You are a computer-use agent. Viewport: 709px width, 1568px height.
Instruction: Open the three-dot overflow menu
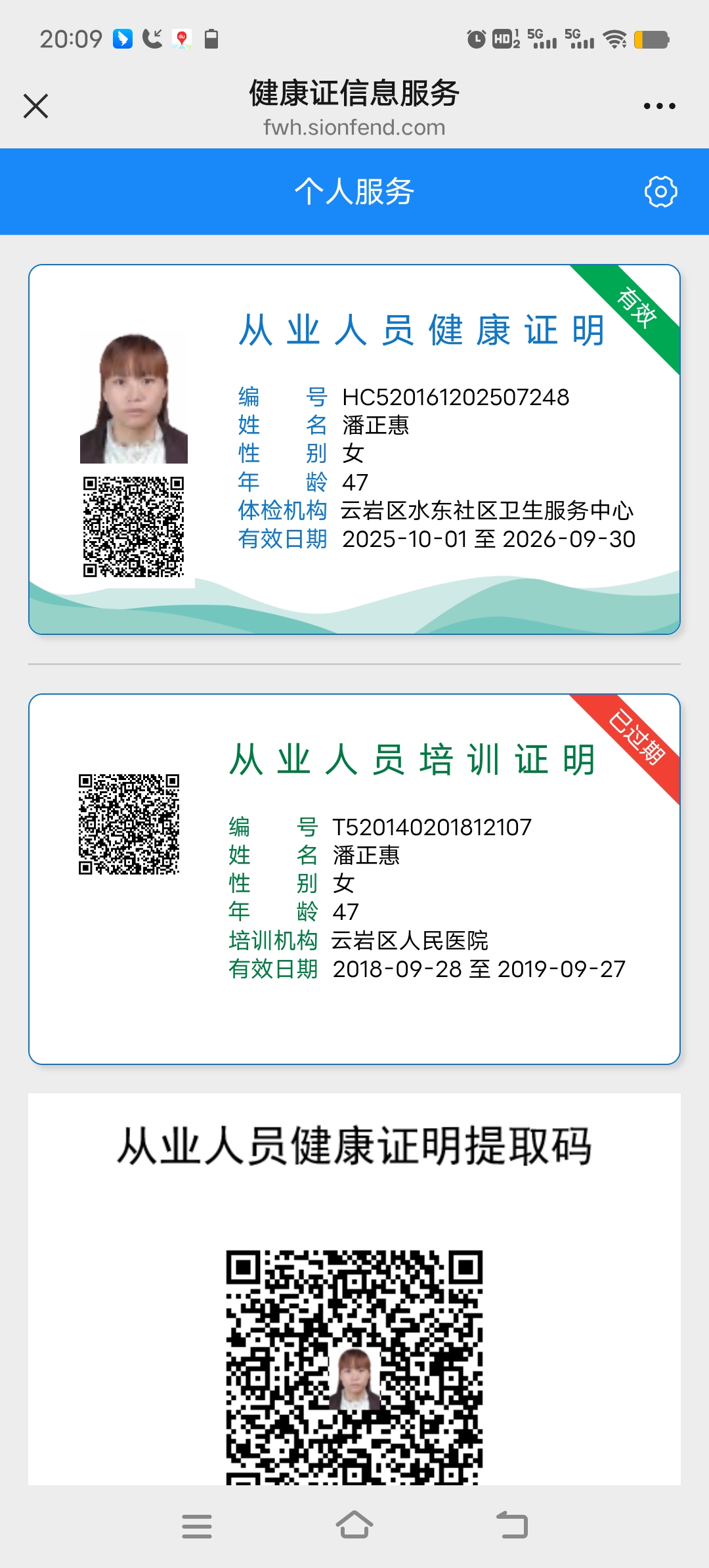click(x=659, y=106)
